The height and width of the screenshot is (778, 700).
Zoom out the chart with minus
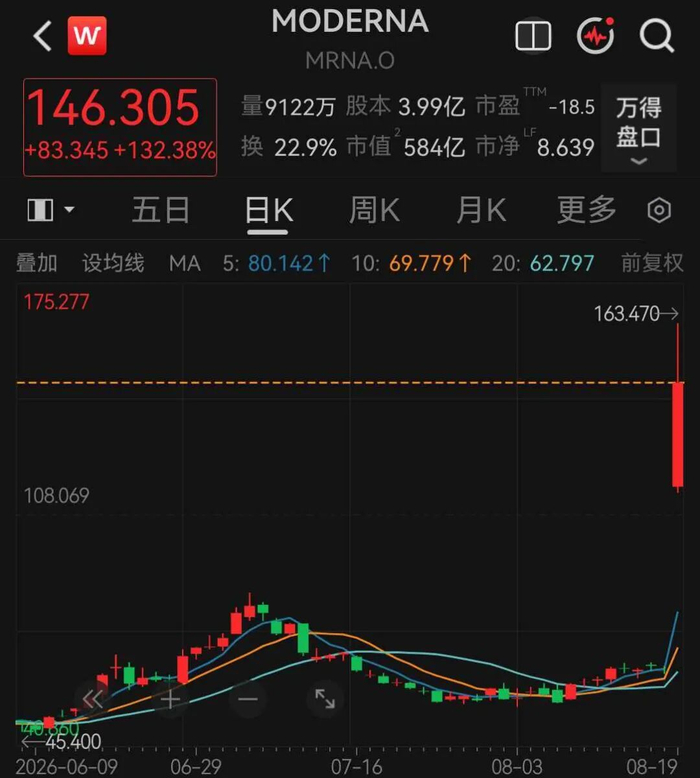[248, 699]
